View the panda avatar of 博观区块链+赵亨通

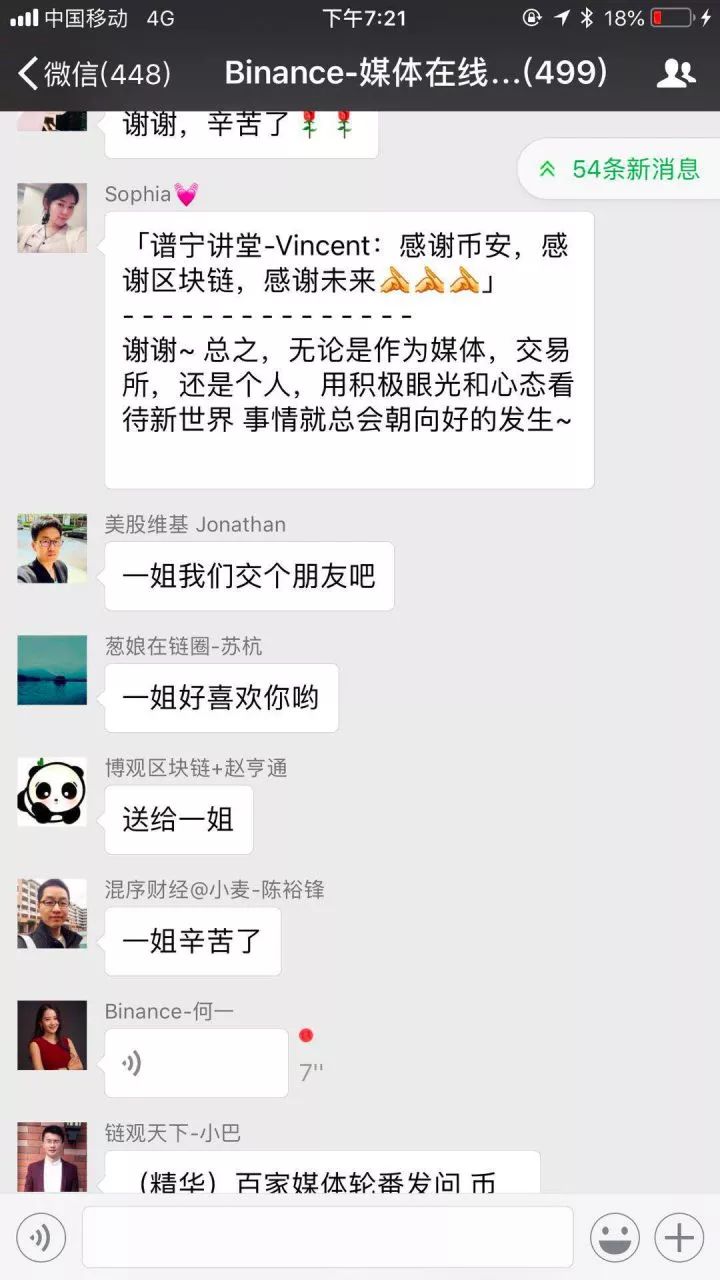(x=52, y=791)
